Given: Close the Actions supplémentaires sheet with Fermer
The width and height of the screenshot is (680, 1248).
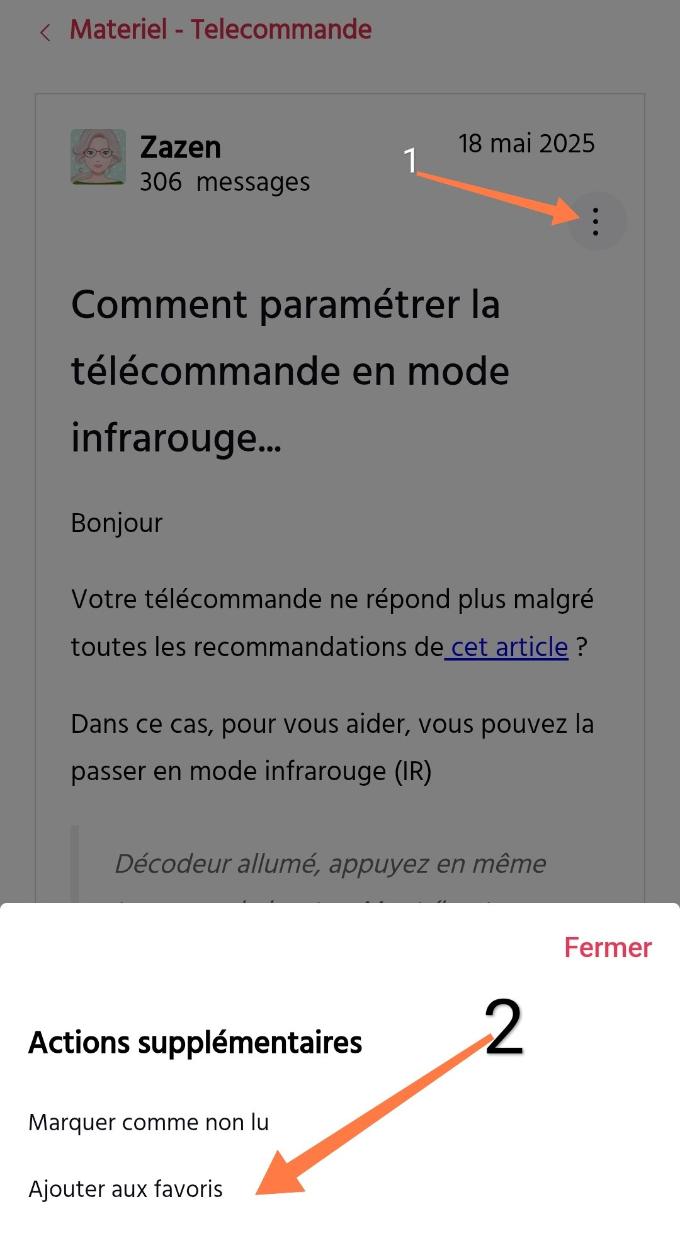Looking at the screenshot, I should (x=608, y=947).
